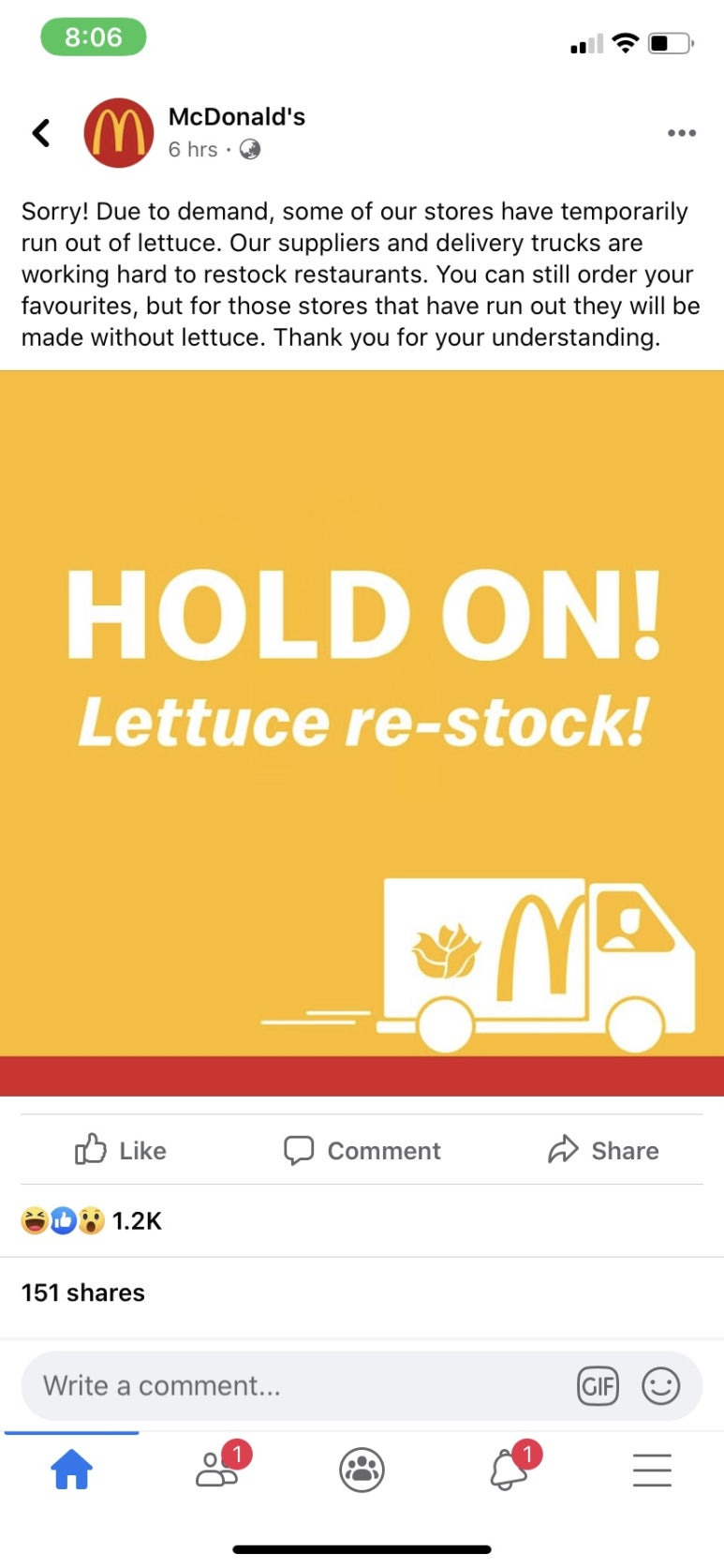
Task: Switch to the Home tab
Action: pos(72,1469)
